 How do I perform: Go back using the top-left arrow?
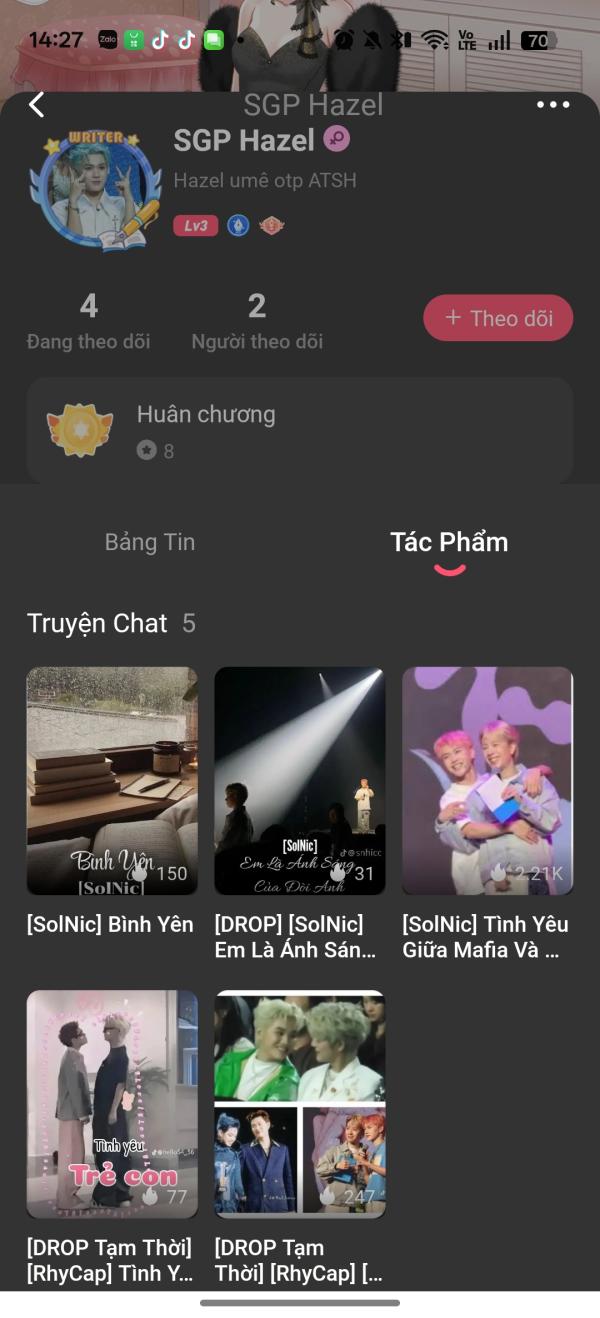tap(37, 104)
